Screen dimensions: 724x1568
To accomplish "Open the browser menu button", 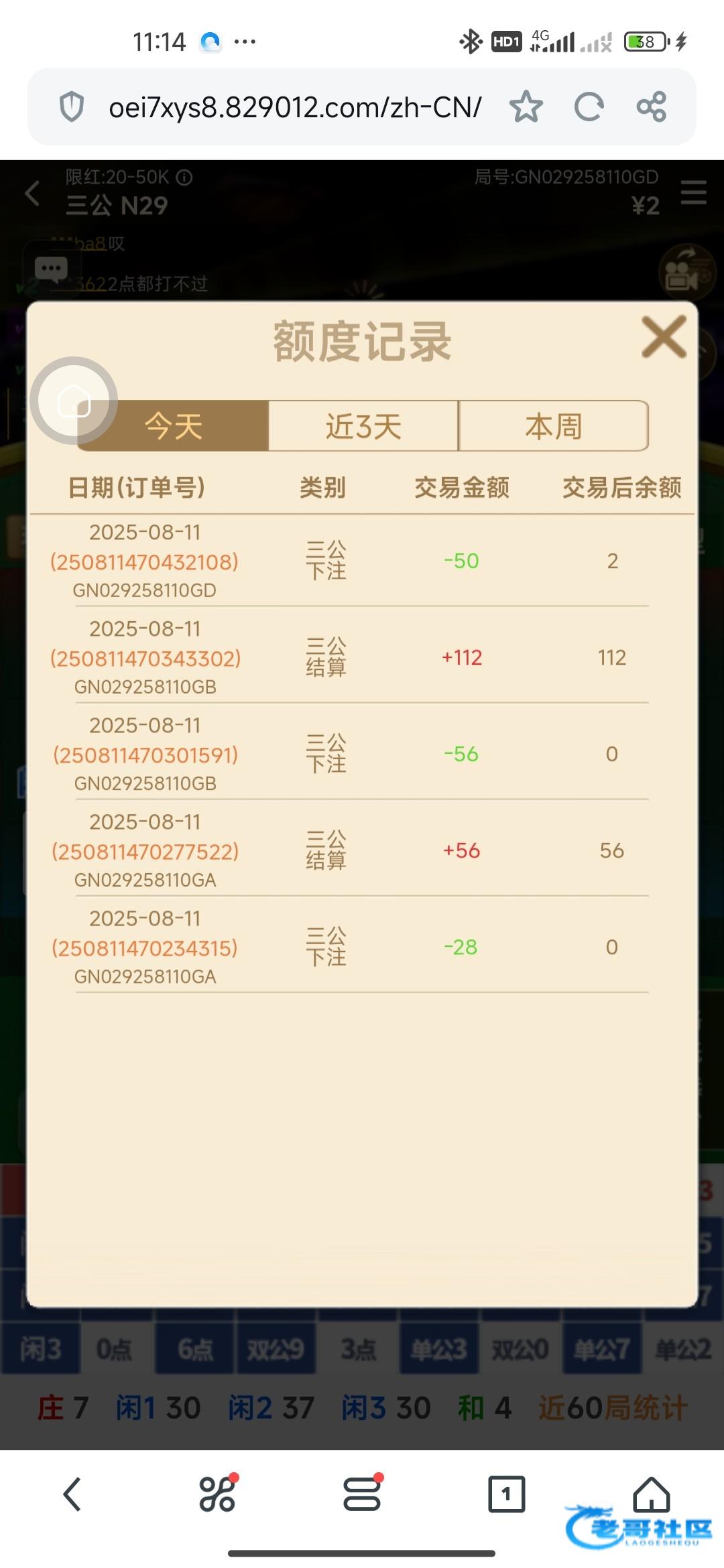I will (x=362, y=1494).
